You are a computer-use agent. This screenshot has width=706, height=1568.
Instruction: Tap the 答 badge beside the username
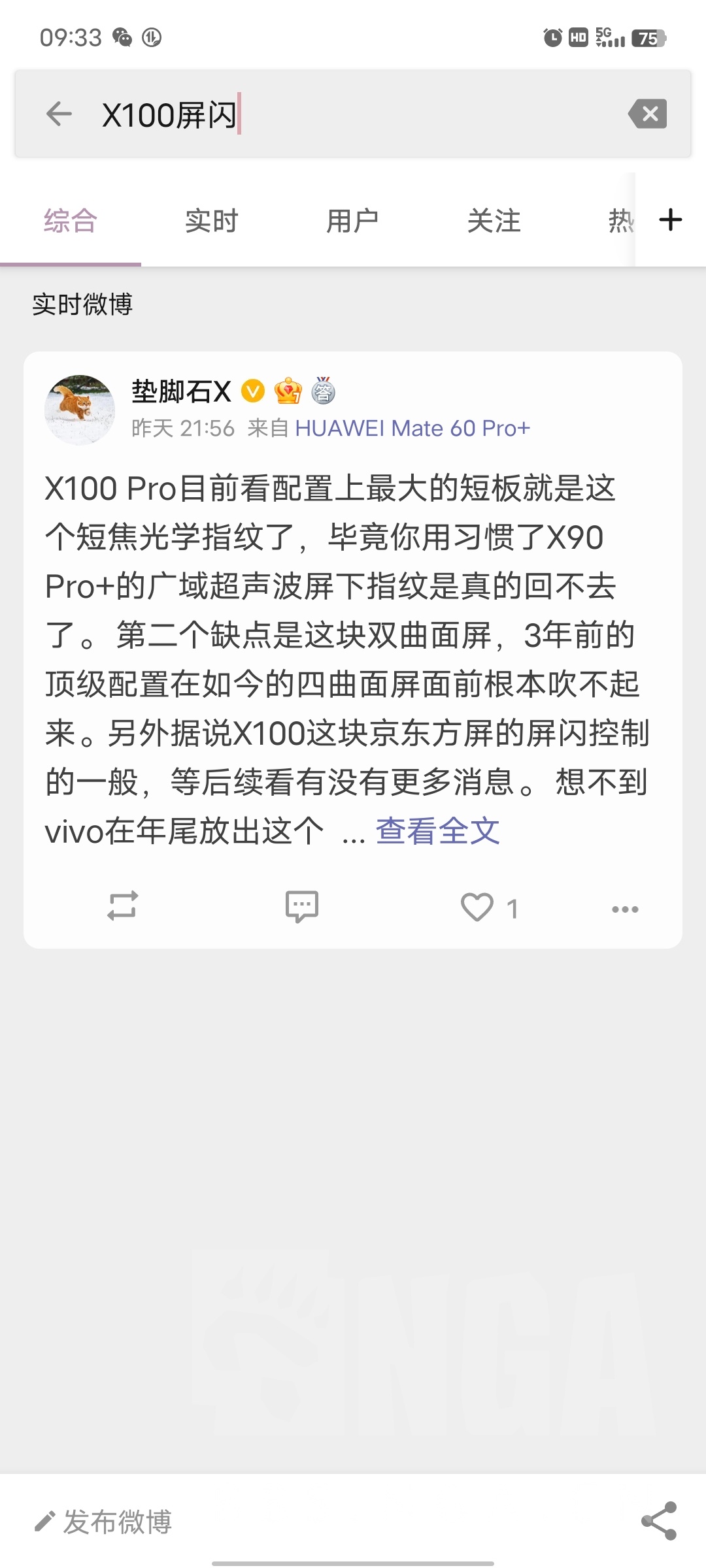point(325,391)
